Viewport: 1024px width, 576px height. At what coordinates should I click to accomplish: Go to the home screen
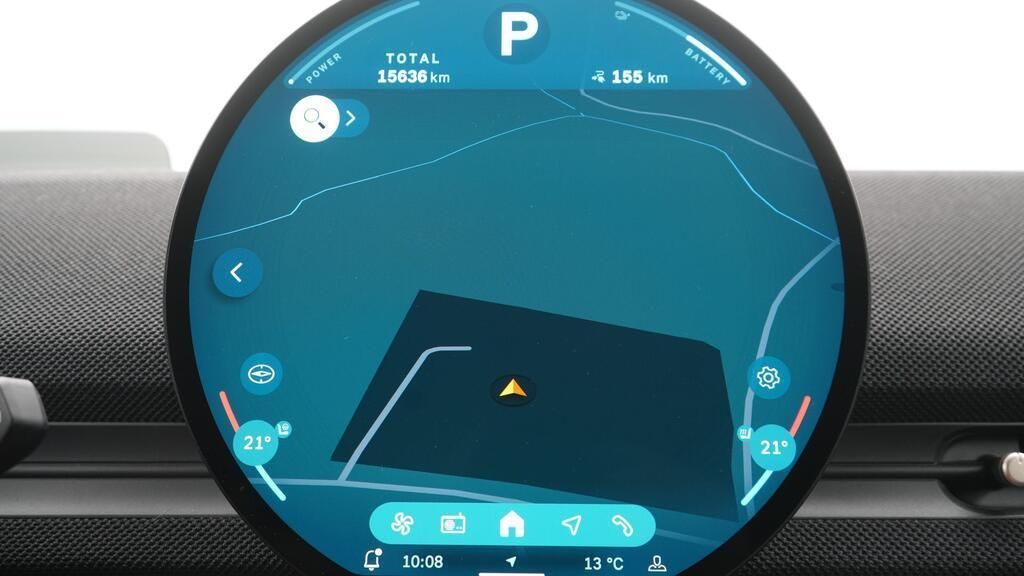coord(512,524)
